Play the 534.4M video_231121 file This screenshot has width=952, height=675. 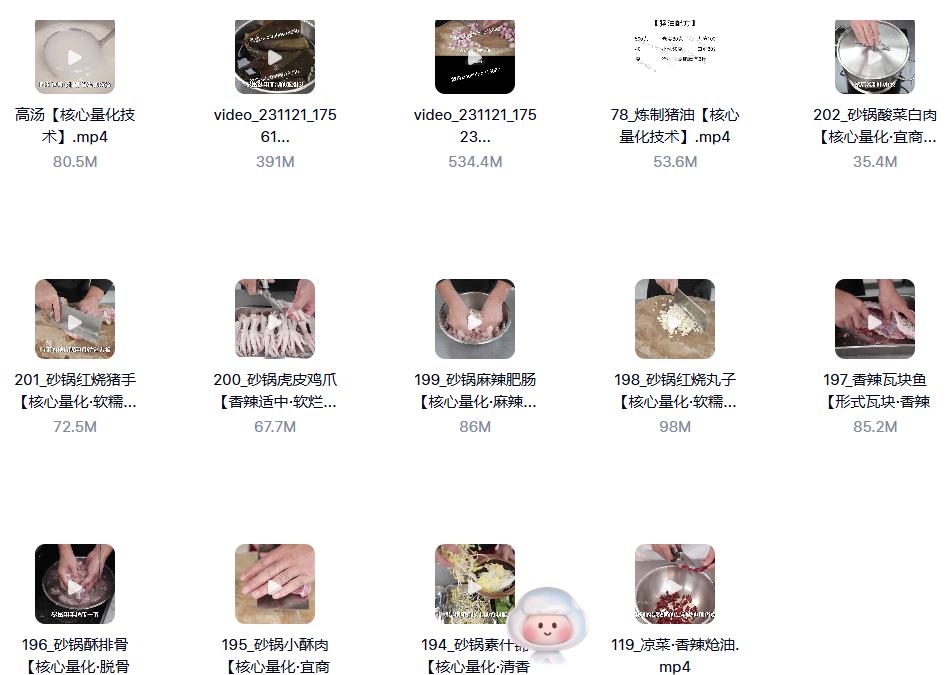click(475, 57)
